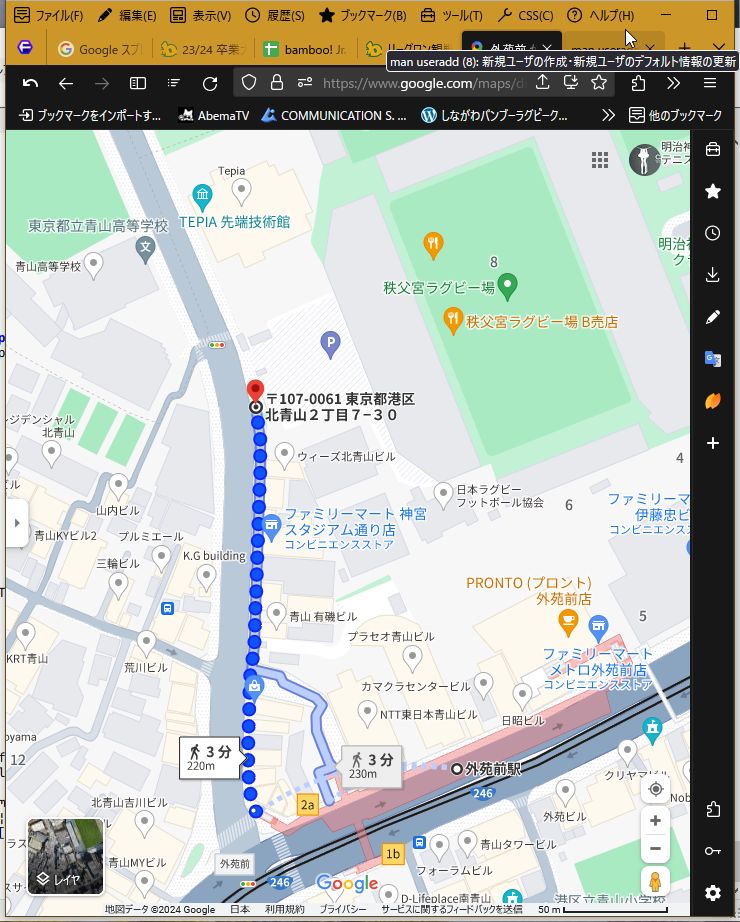740x922 pixels.
Task: Open the browser hamburger menu
Action: point(710,83)
